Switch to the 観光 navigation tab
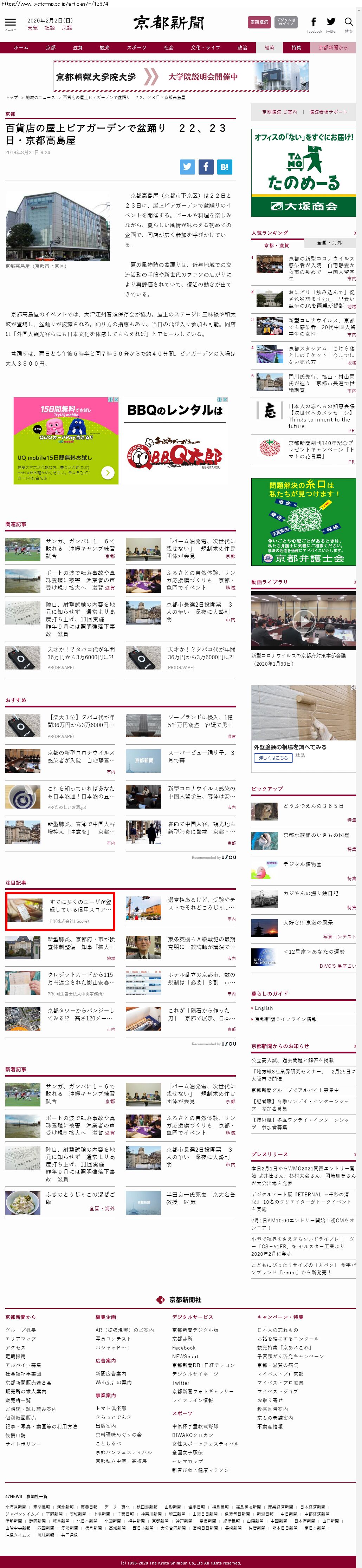Image resolution: width=362 pixels, height=1568 pixels. [105, 47]
